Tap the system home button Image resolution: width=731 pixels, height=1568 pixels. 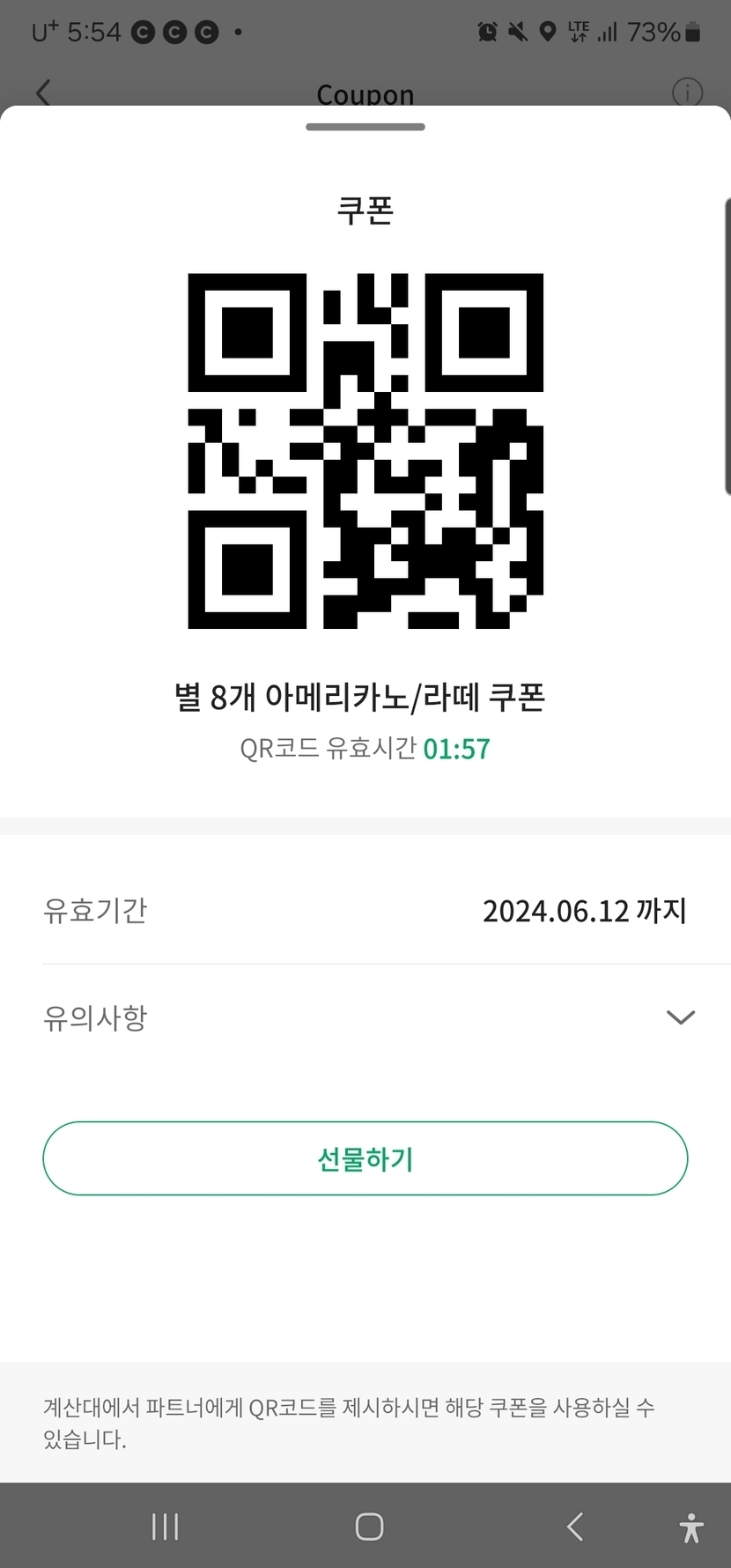(x=369, y=1527)
